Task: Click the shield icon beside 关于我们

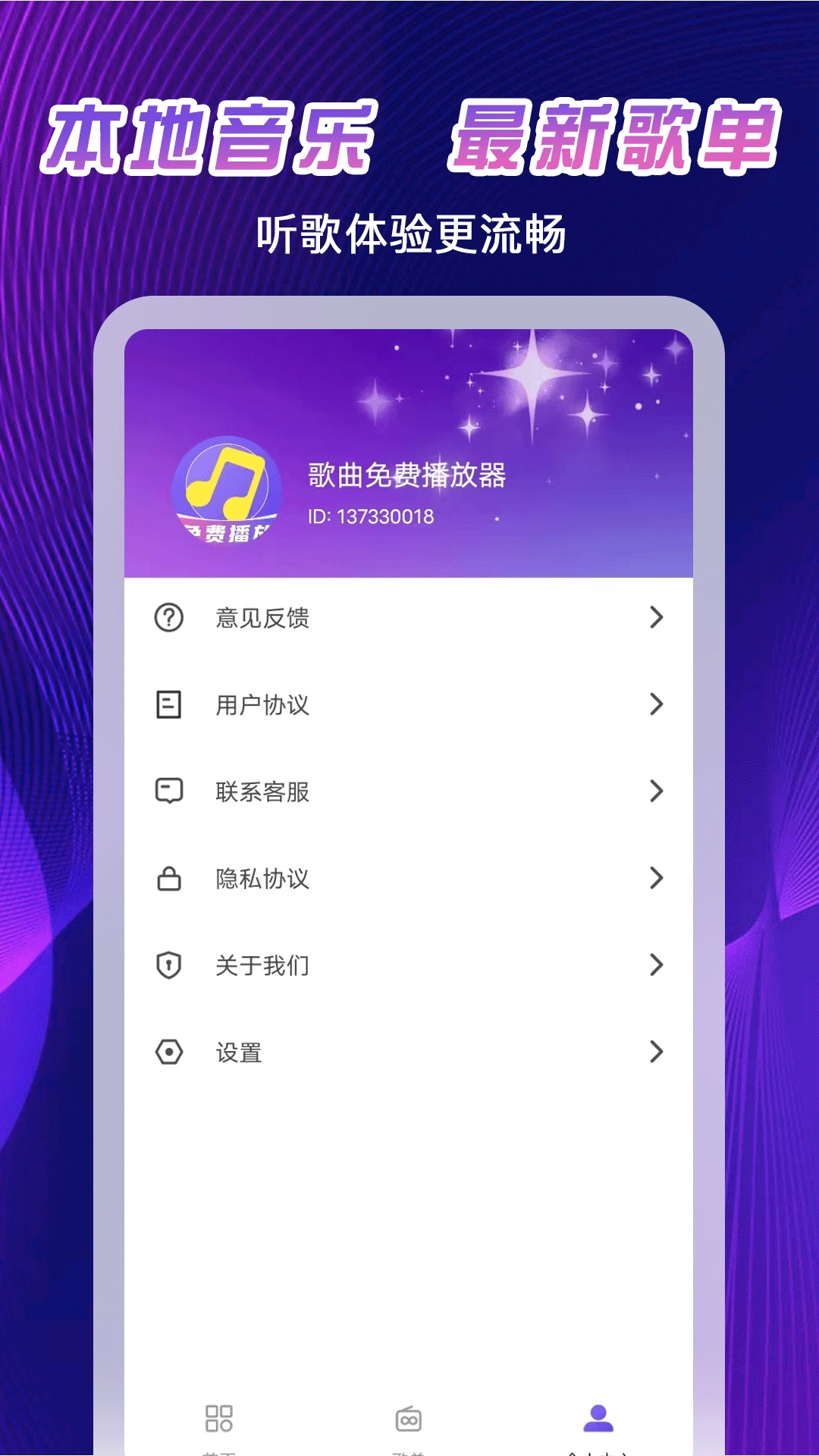Action: pyautogui.click(x=168, y=965)
